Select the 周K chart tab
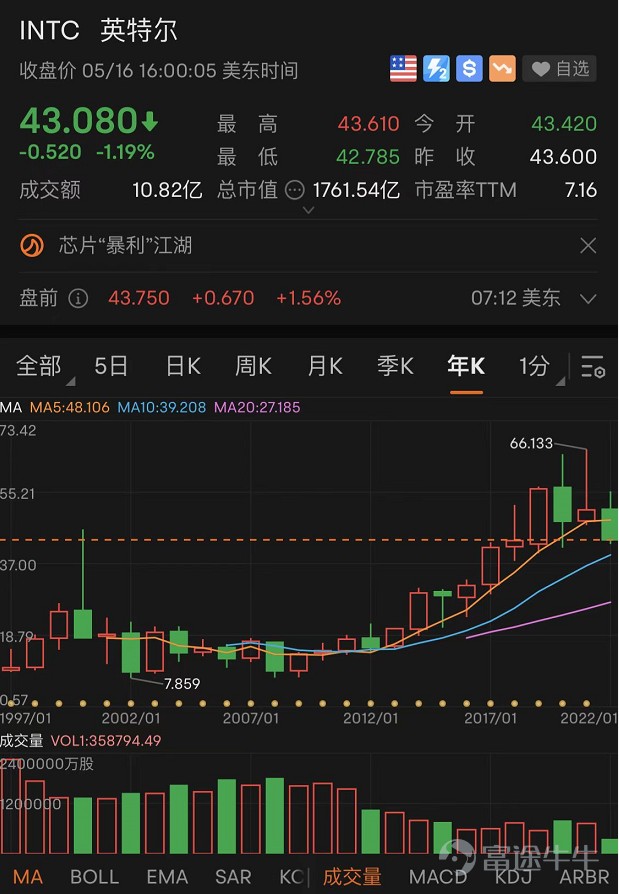Viewport: 619px width, 894px height. pyautogui.click(x=253, y=367)
